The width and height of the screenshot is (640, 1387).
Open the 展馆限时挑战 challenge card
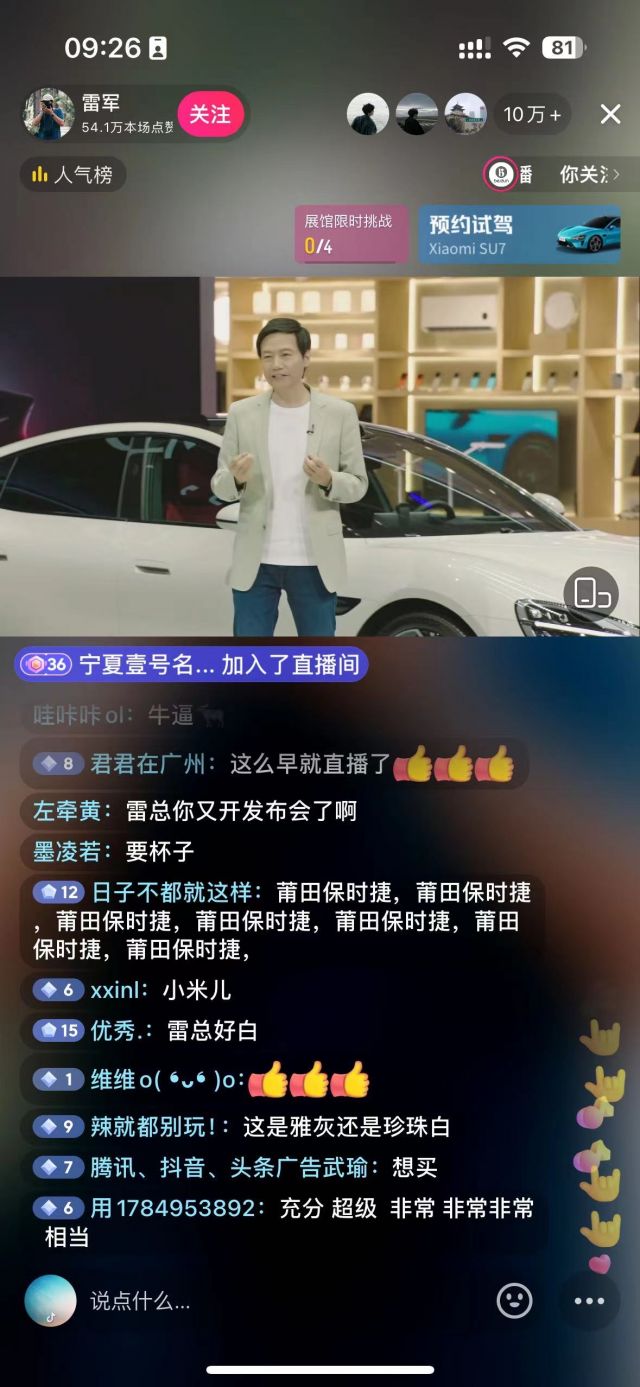[350, 234]
